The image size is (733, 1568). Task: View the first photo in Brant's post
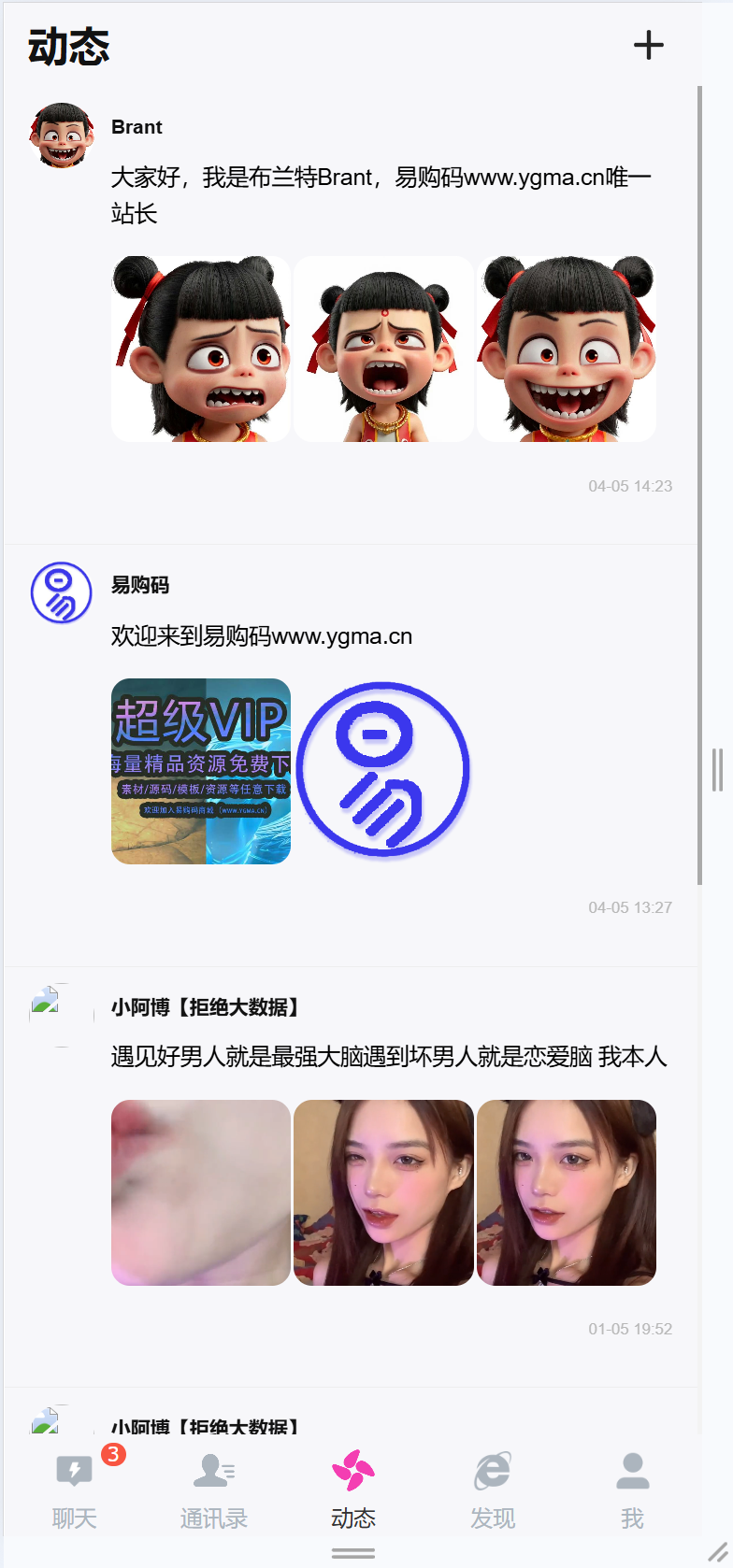tap(201, 349)
